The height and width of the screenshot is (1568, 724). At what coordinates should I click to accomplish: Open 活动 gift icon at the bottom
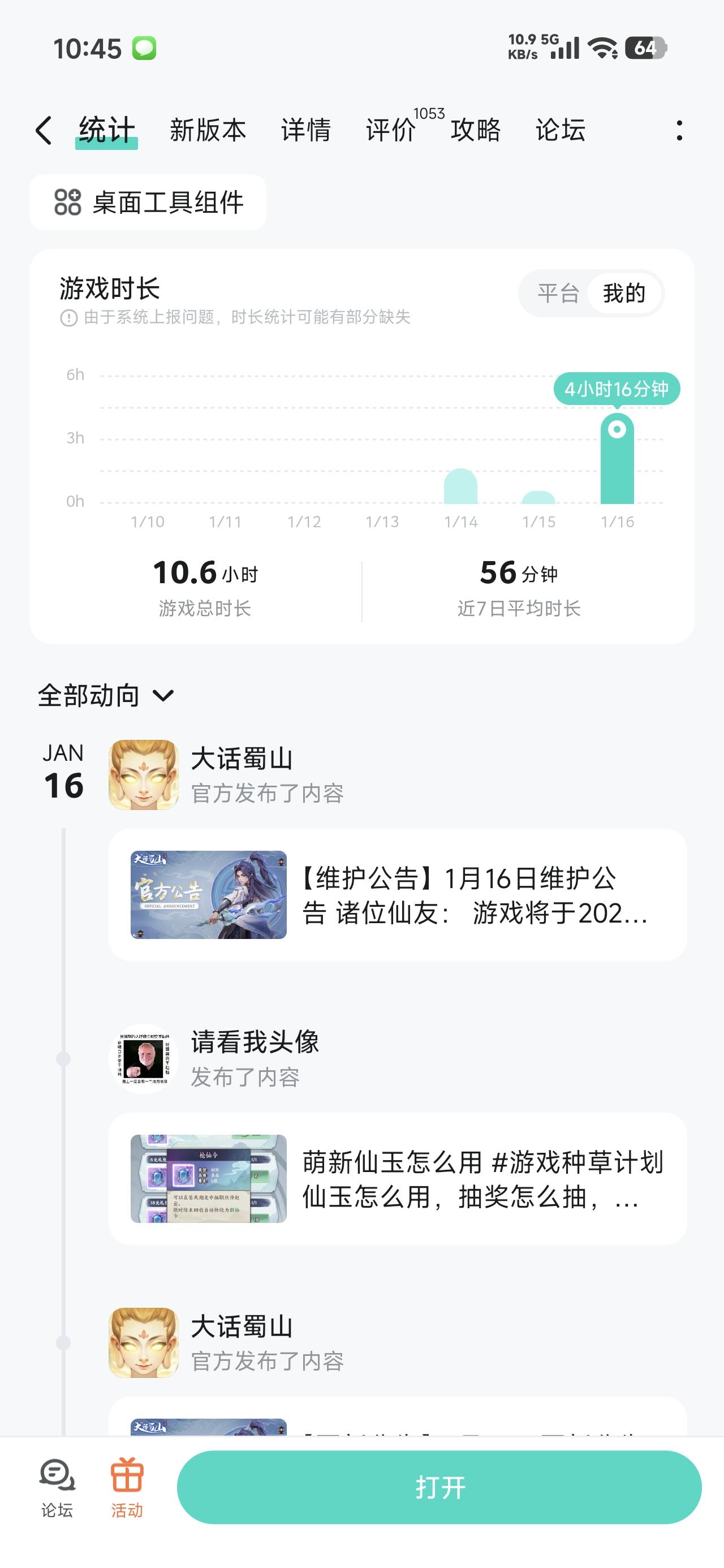coord(127,1487)
